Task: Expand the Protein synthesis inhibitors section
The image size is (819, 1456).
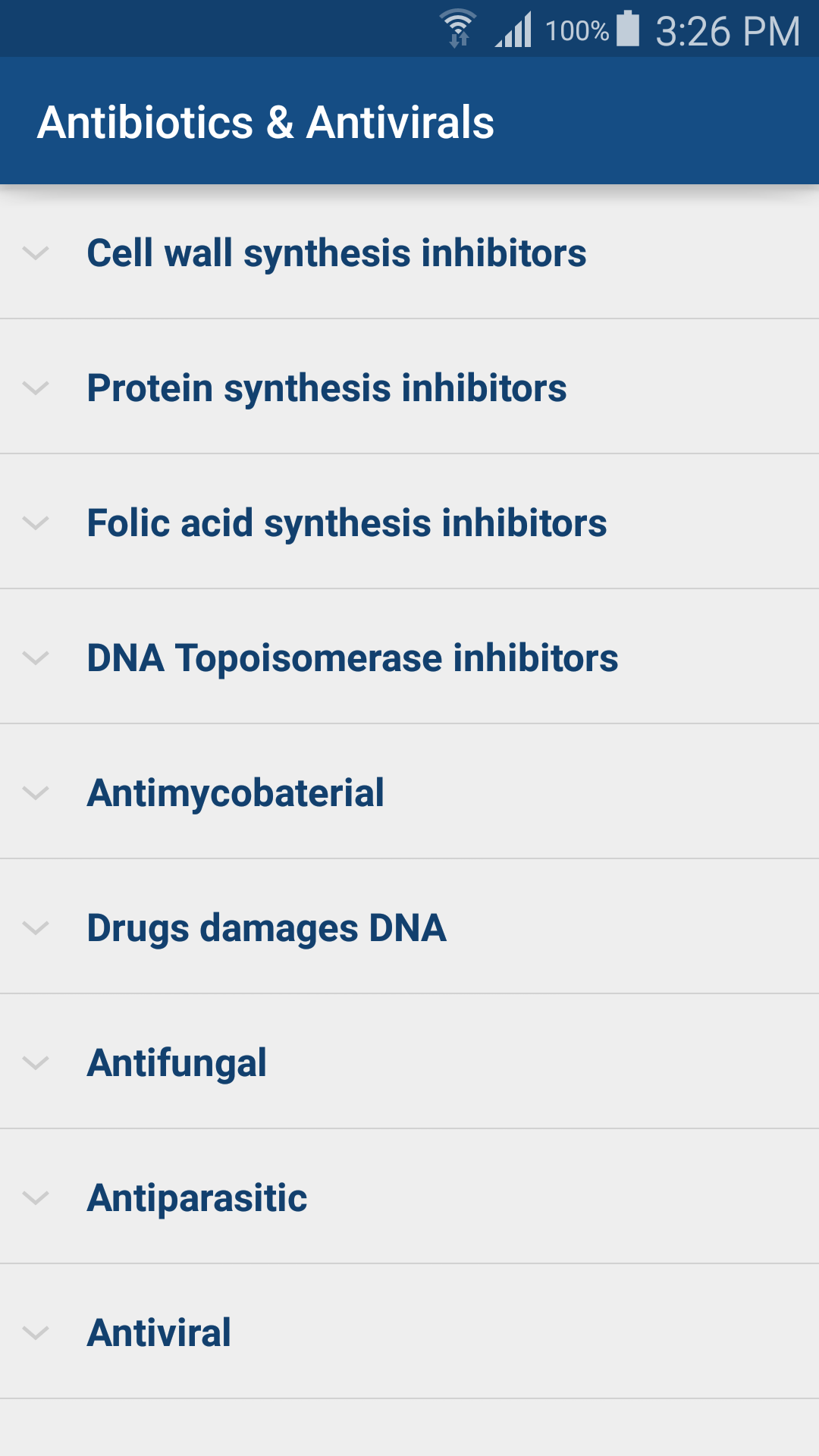Action: click(x=36, y=388)
